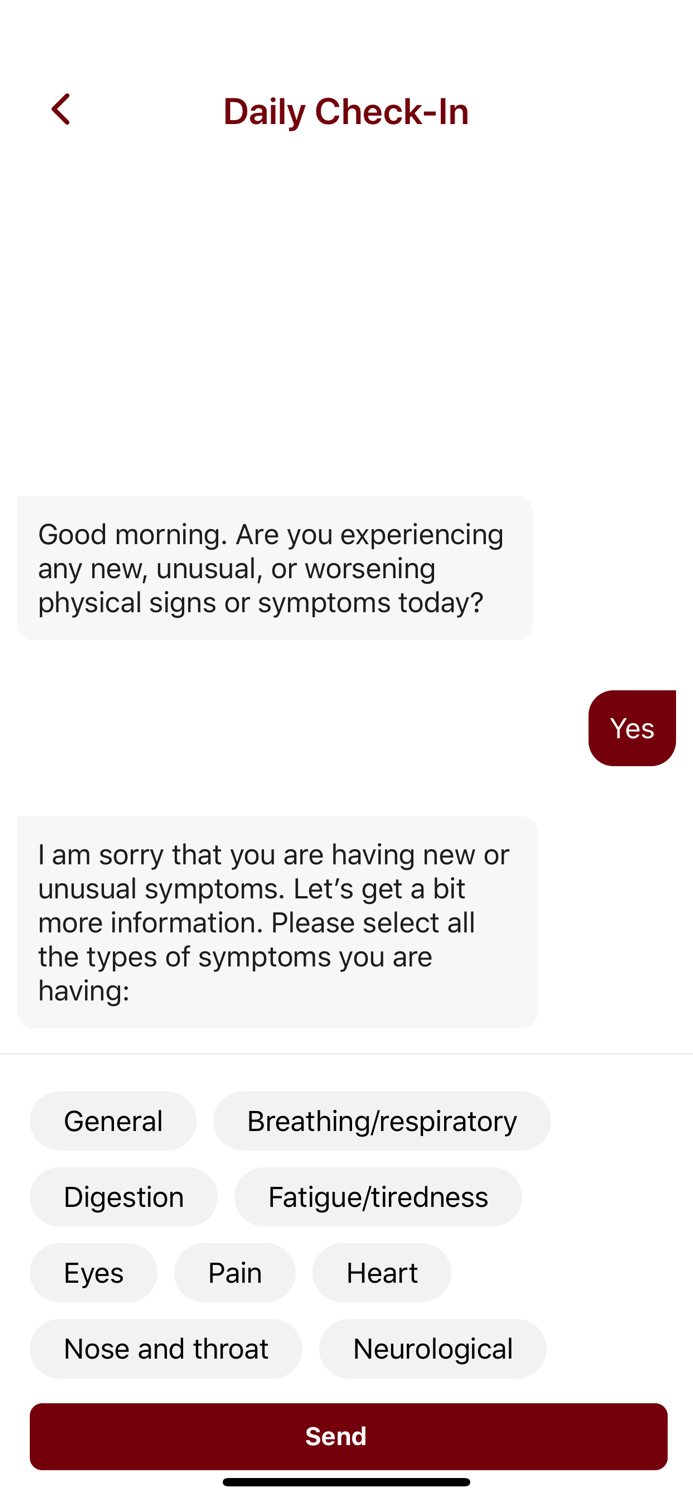Select the Neurological symptom chip
The width and height of the screenshot is (693, 1500).
tap(433, 1349)
